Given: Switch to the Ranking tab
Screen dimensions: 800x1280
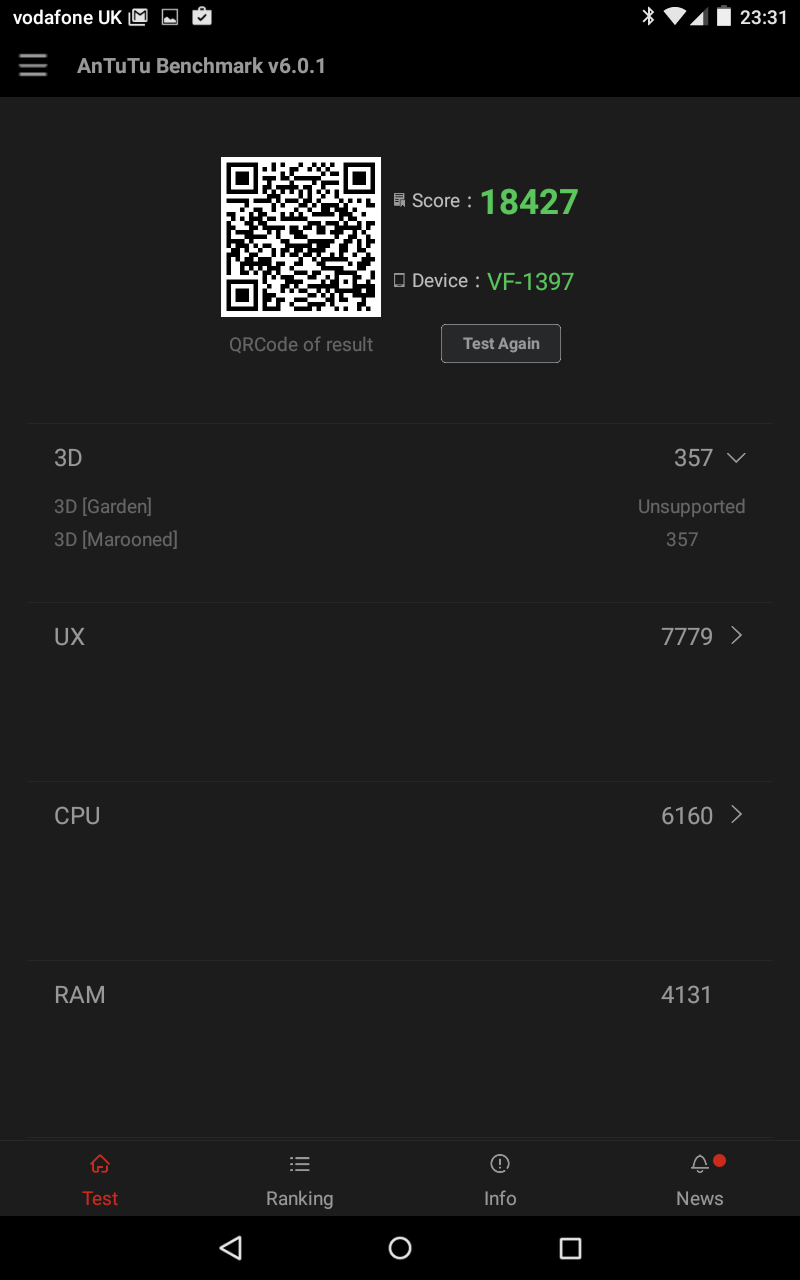Looking at the screenshot, I should click(x=300, y=1179).
